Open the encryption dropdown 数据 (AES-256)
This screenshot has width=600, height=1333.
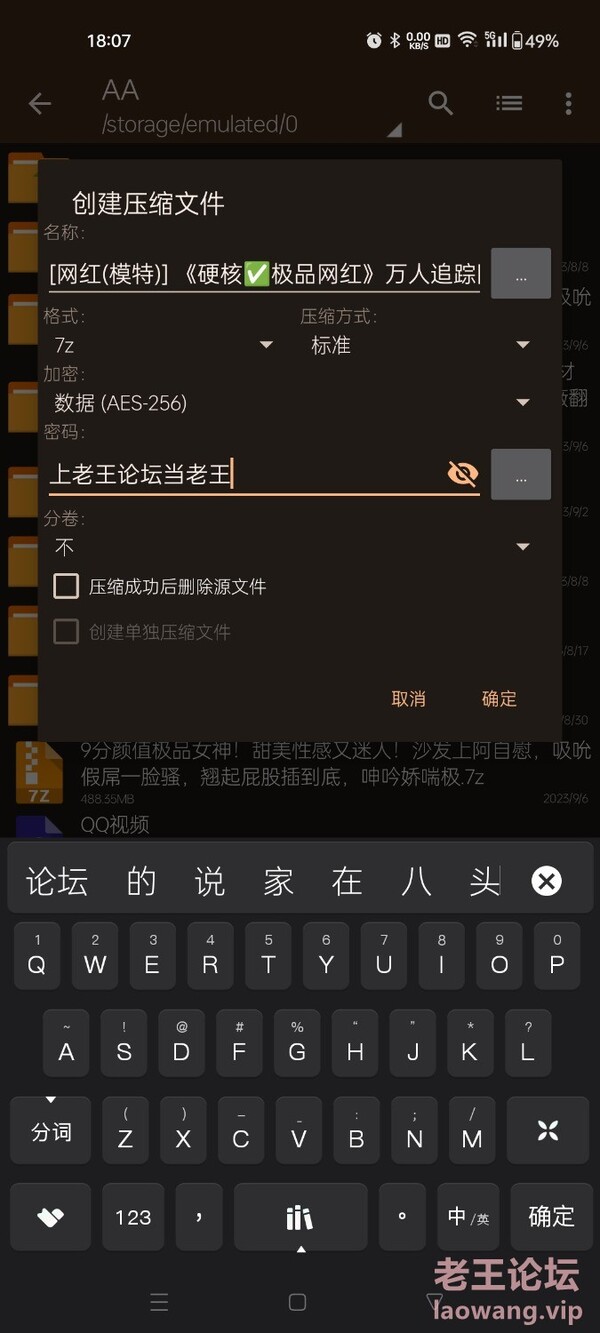[x=290, y=403]
